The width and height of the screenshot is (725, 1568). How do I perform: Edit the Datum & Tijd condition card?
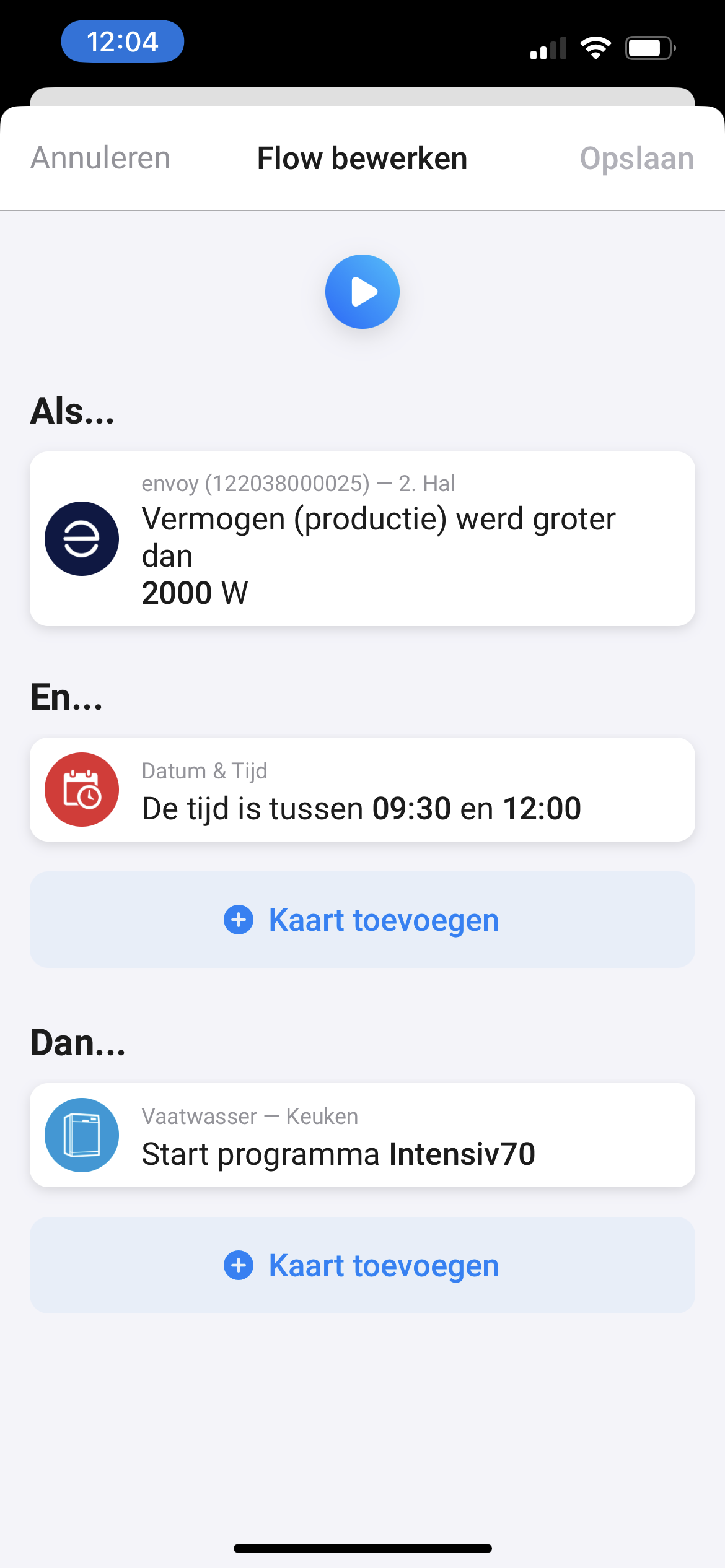[x=362, y=790]
